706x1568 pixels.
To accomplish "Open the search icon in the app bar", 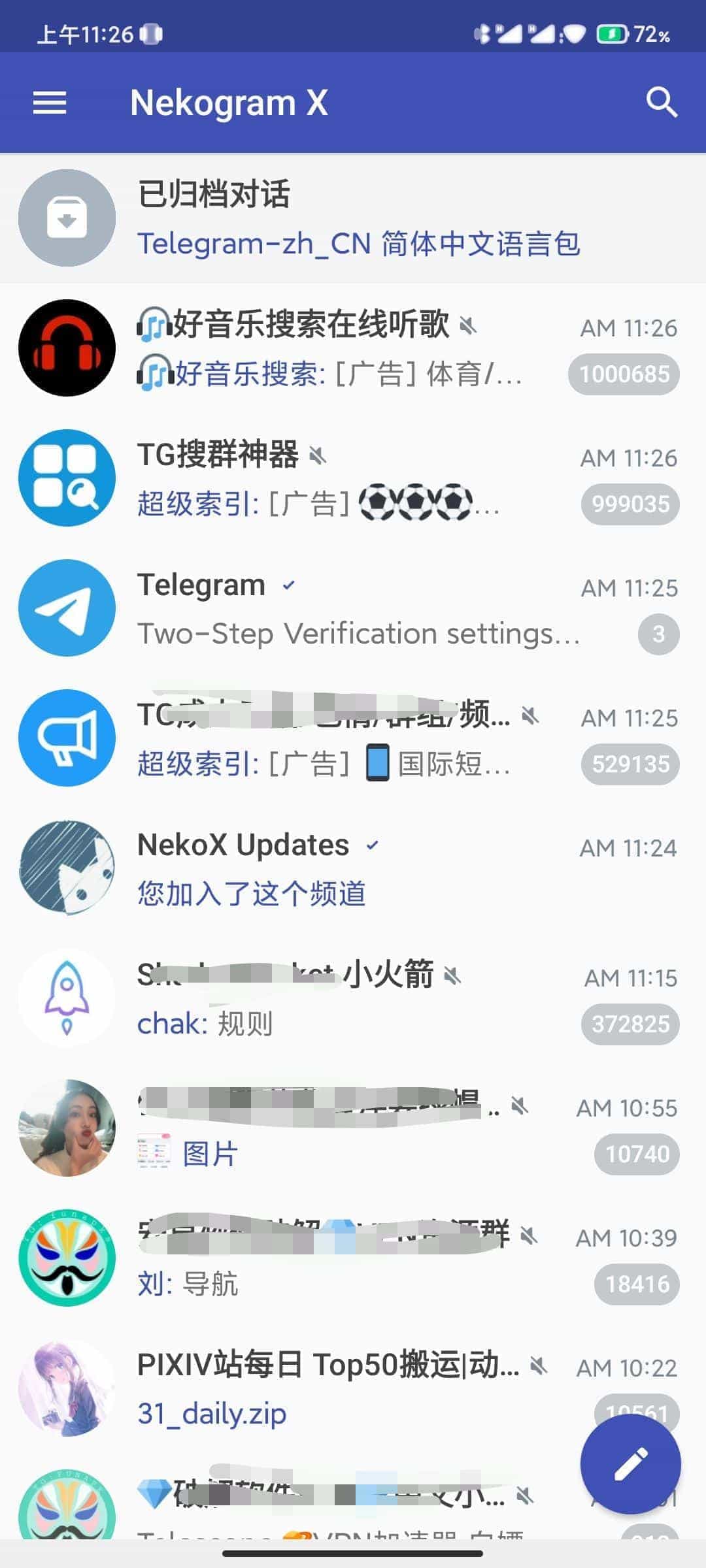I will click(x=661, y=103).
